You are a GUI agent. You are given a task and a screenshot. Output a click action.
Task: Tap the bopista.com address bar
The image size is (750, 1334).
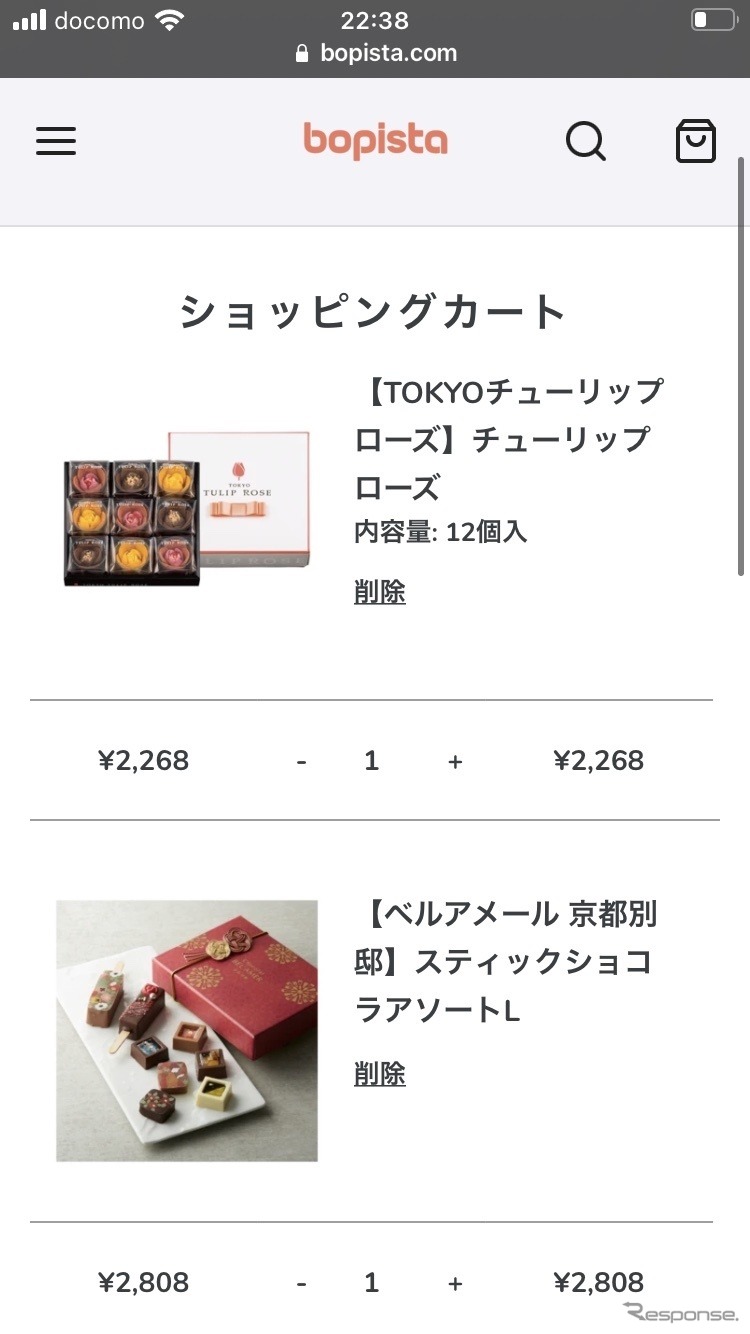376,53
